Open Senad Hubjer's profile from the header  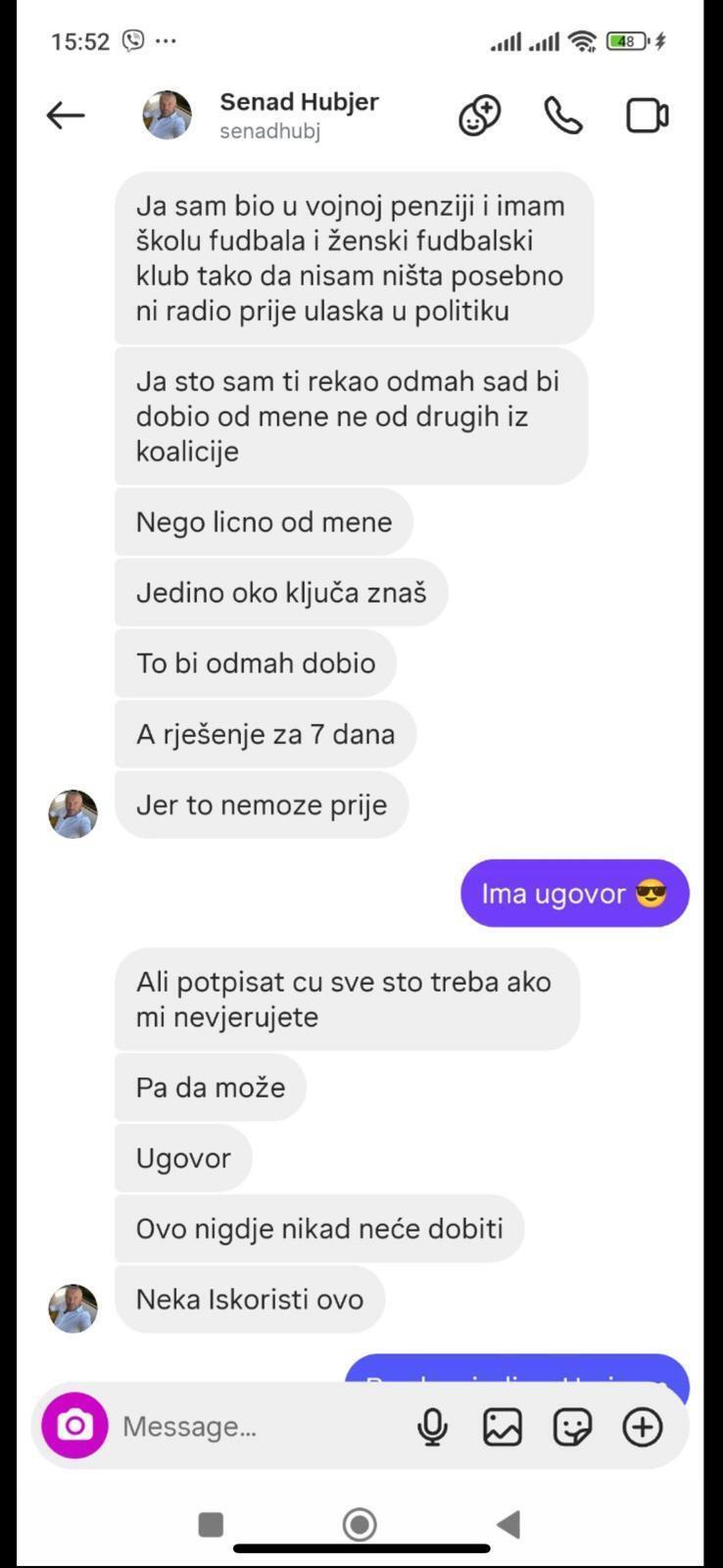point(298,115)
